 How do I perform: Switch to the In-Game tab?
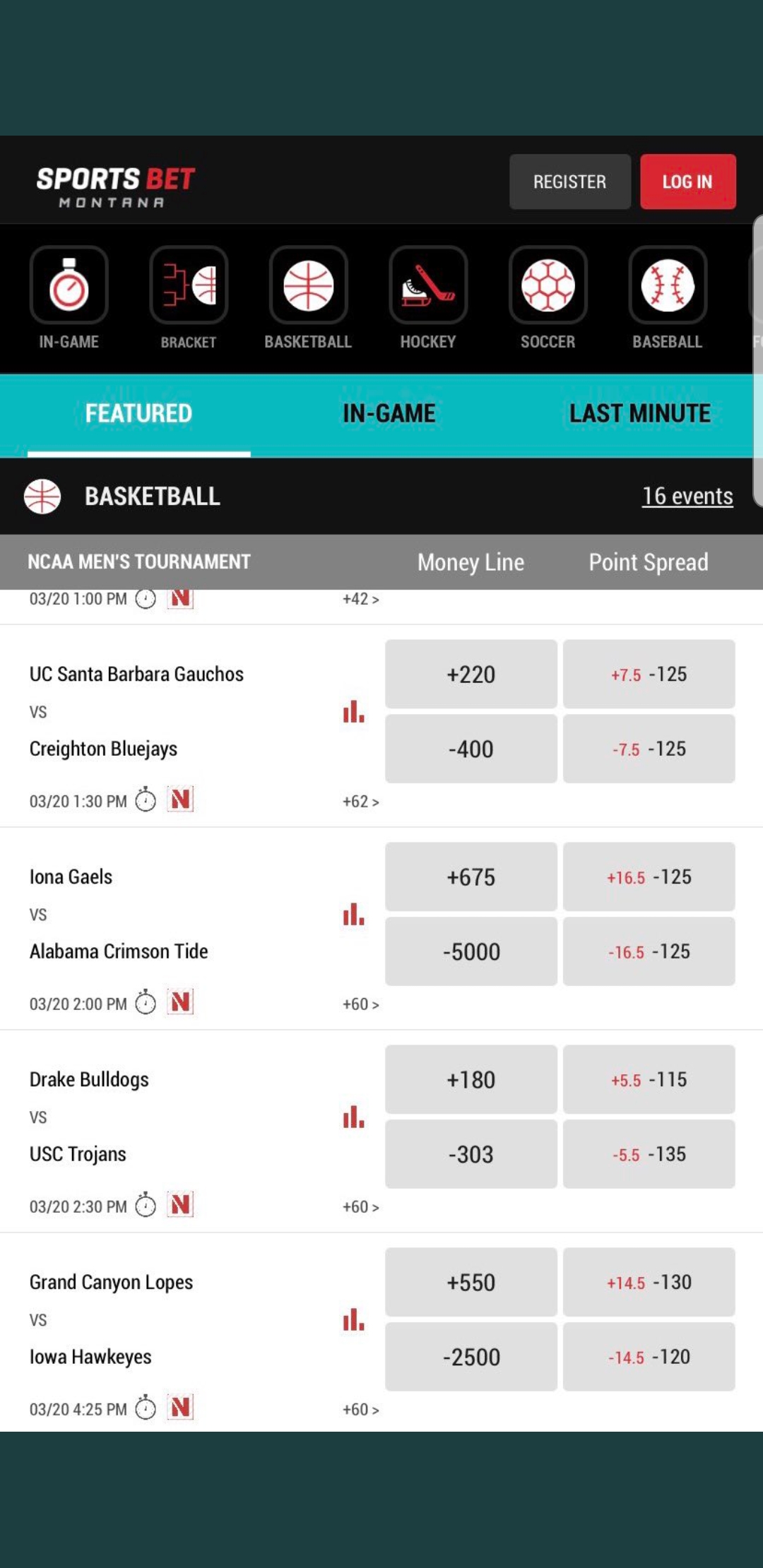tap(389, 414)
